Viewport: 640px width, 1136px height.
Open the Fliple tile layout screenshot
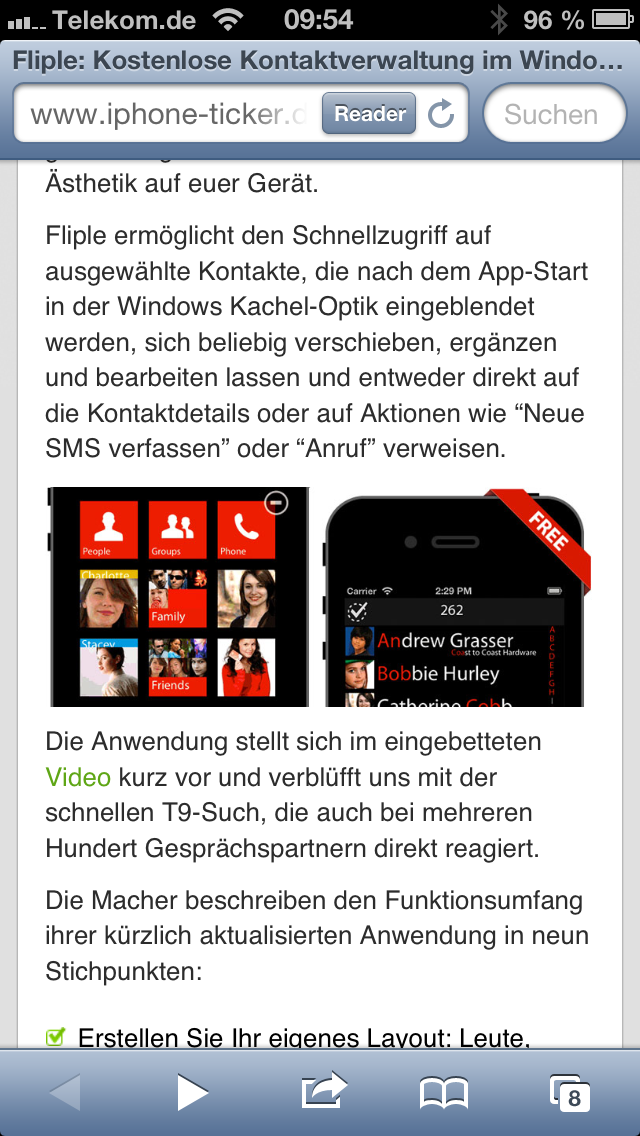pos(179,597)
